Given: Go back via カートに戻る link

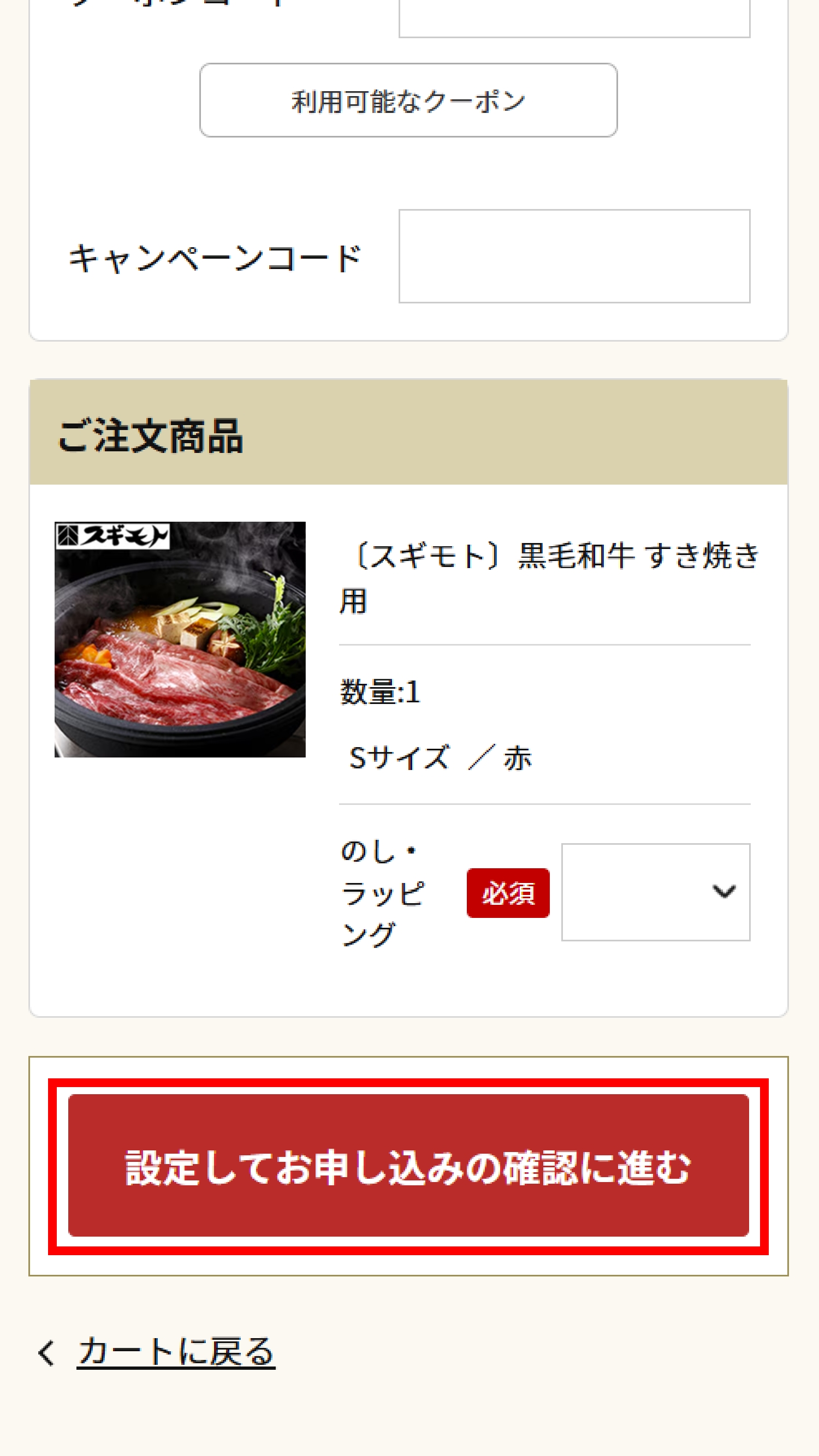Looking at the screenshot, I should pyautogui.click(x=176, y=1352).
